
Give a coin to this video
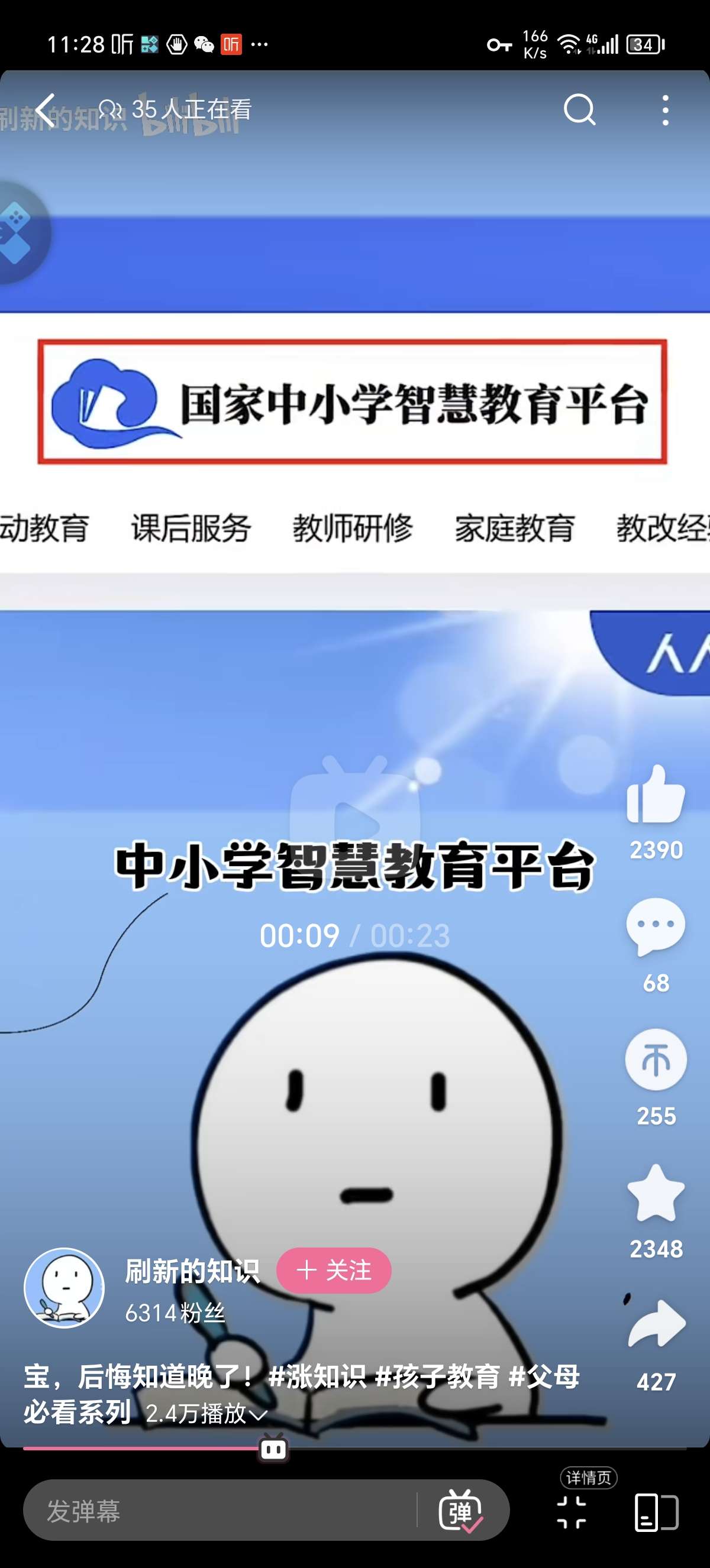(x=656, y=1060)
